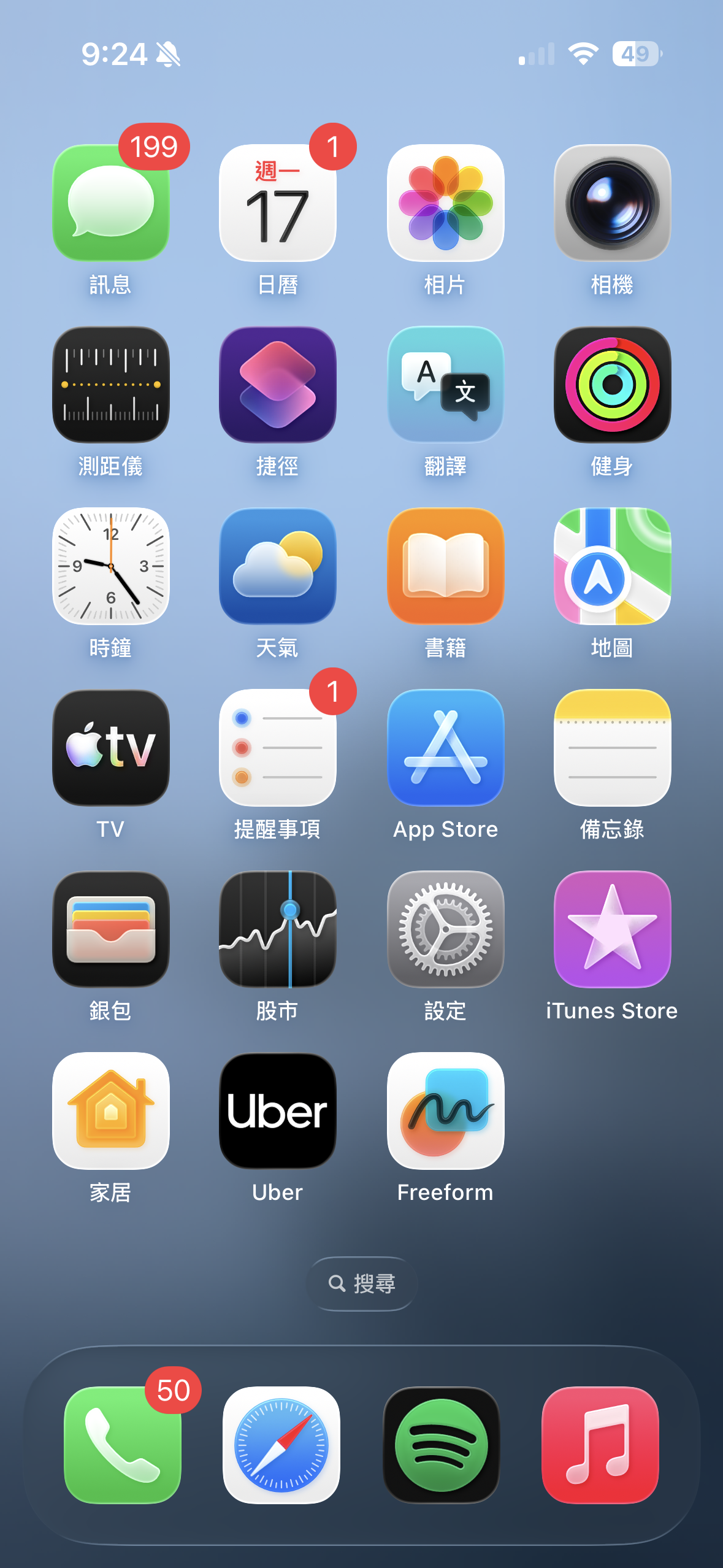Launch the 相機 Camera app

tap(612, 203)
